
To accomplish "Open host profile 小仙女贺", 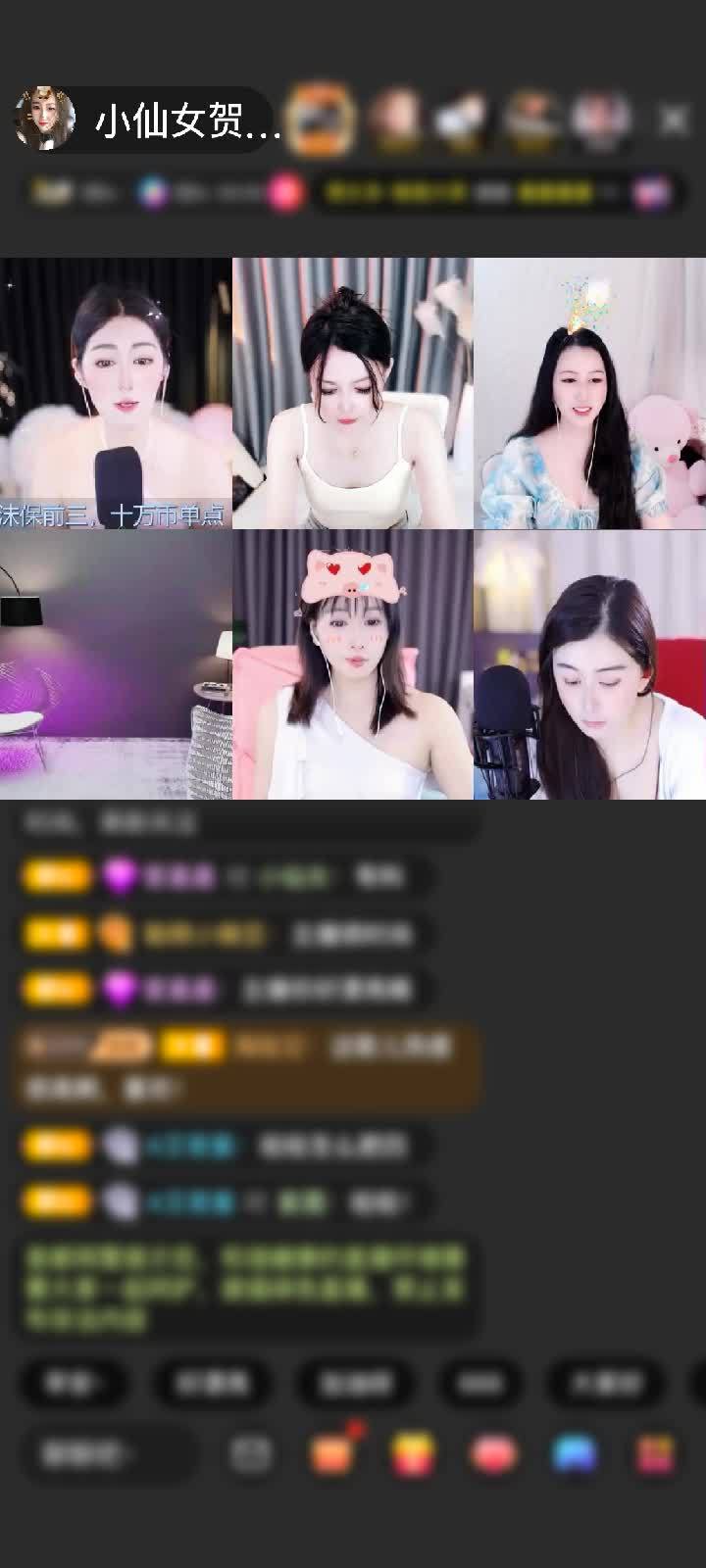I will (147, 121).
